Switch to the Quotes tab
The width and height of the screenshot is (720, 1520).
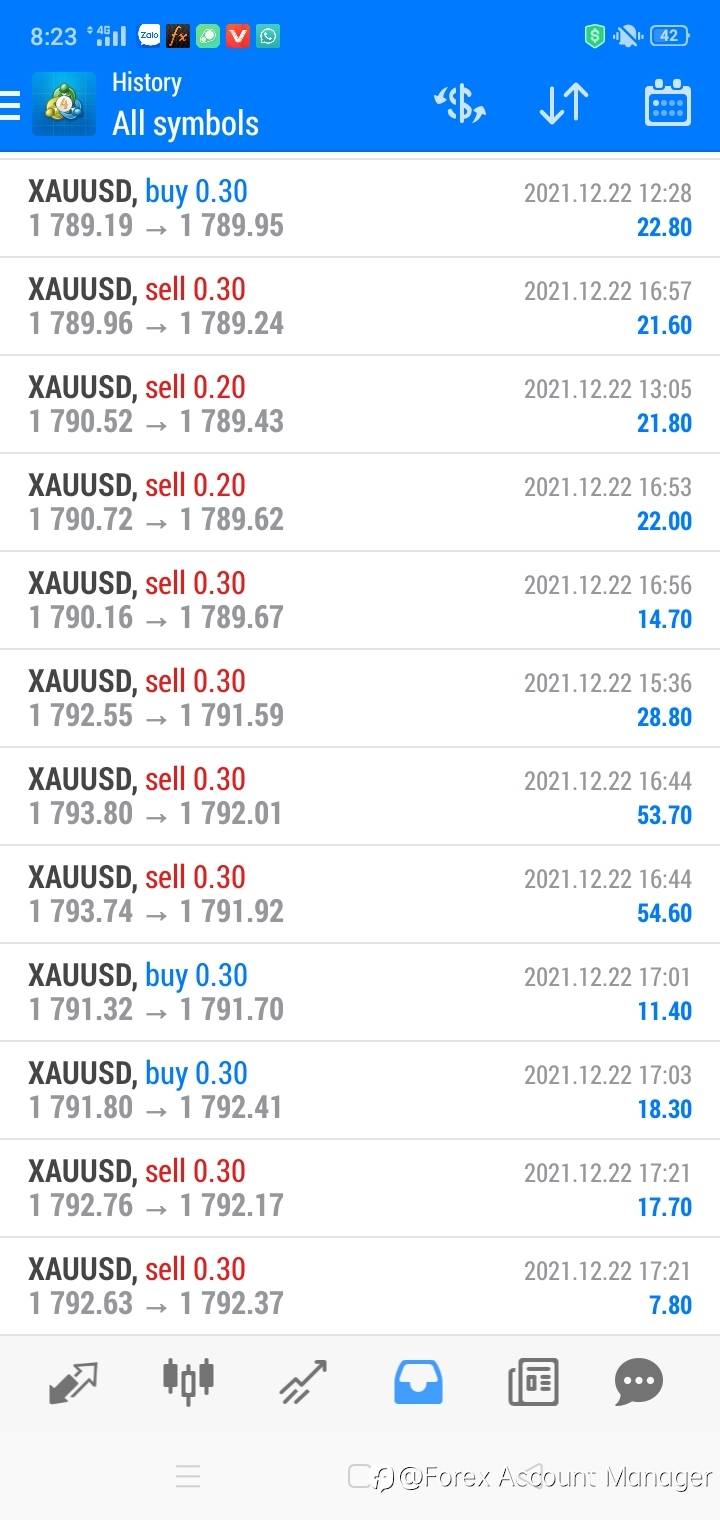(x=73, y=1382)
